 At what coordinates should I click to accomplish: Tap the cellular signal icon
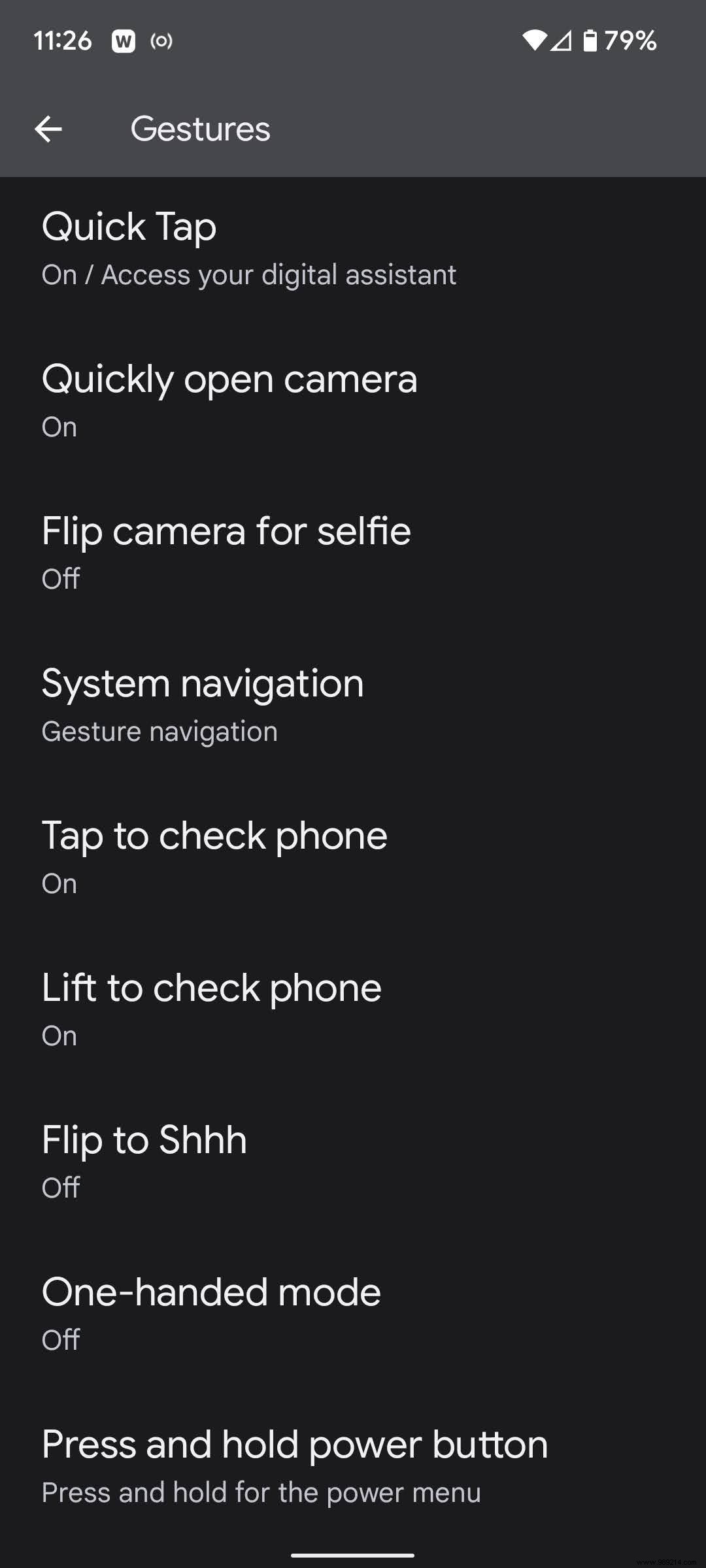point(563,41)
